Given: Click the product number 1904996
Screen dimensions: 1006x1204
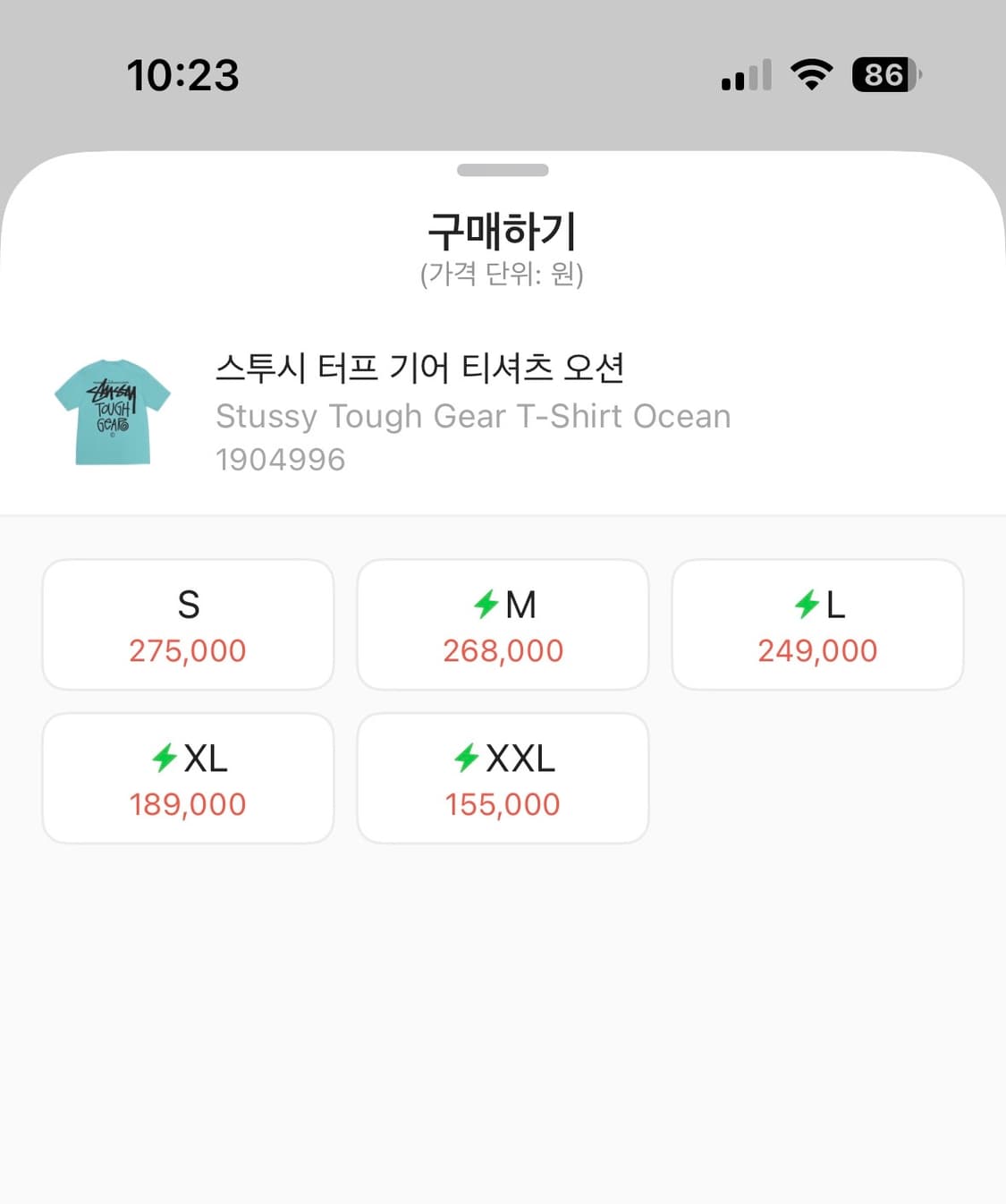Looking at the screenshot, I should click(x=280, y=459).
